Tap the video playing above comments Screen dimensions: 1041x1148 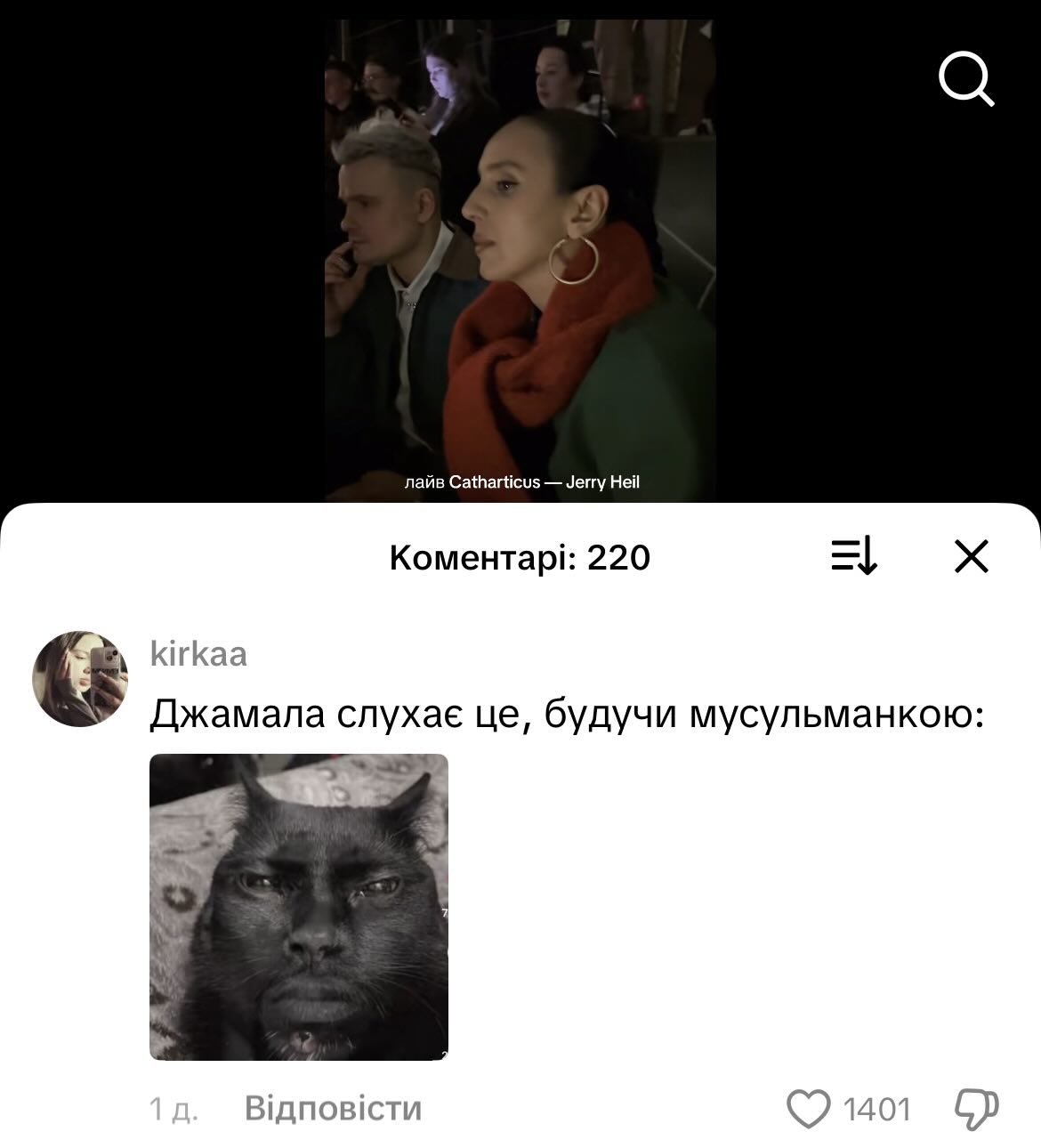point(520,258)
